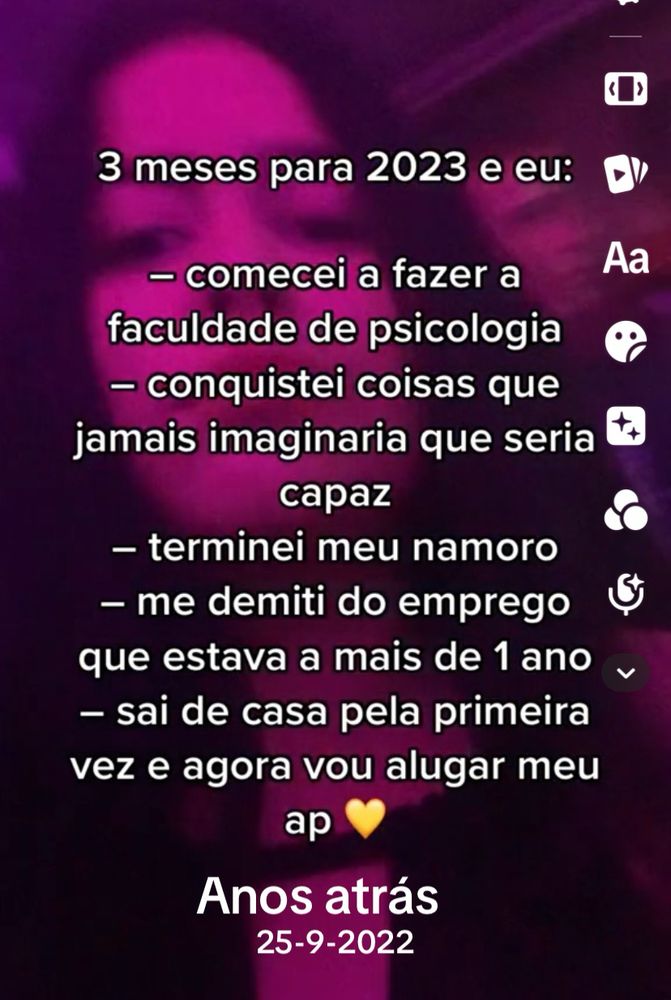Open the templates cards icon
This screenshot has width=671, height=1000.
point(626,173)
